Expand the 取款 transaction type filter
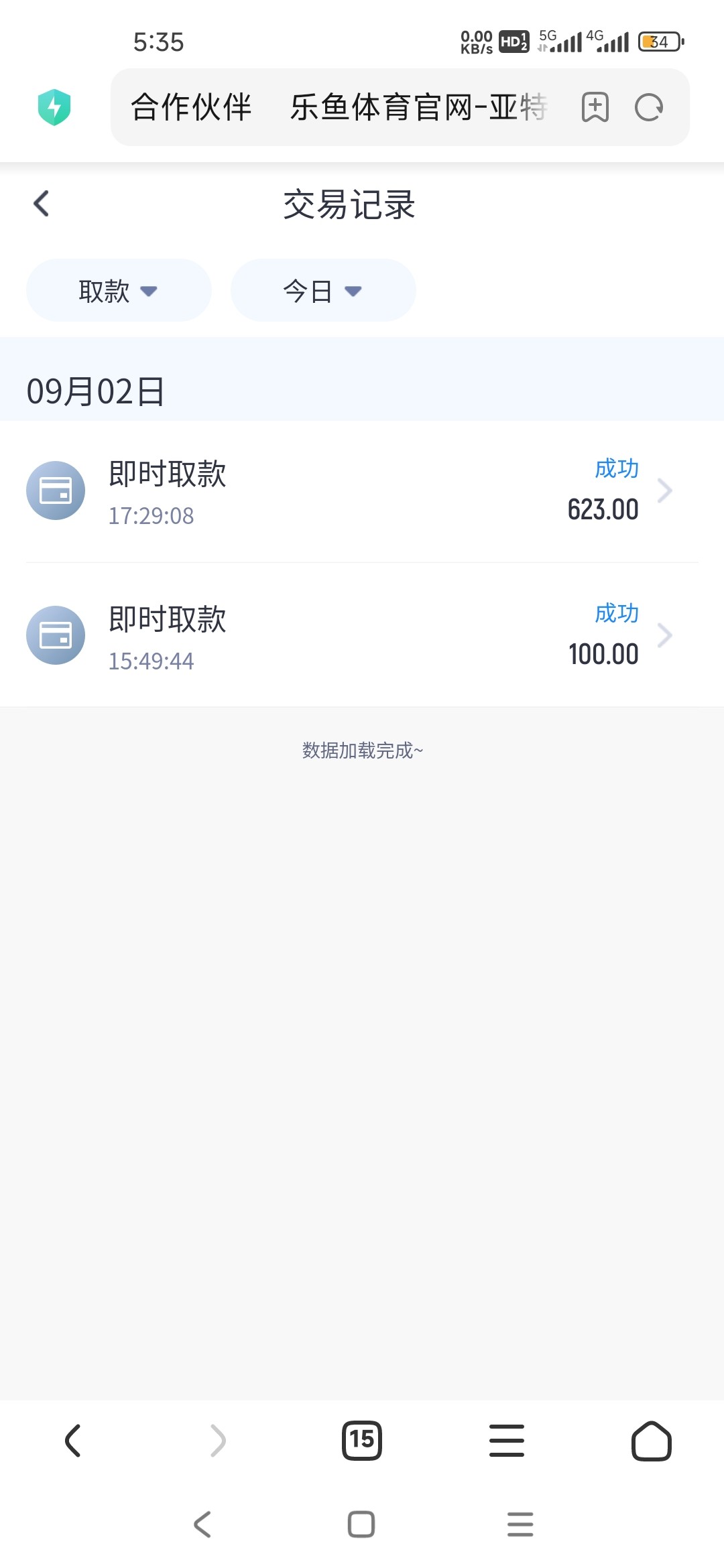The image size is (724, 1568). click(x=119, y=291)
